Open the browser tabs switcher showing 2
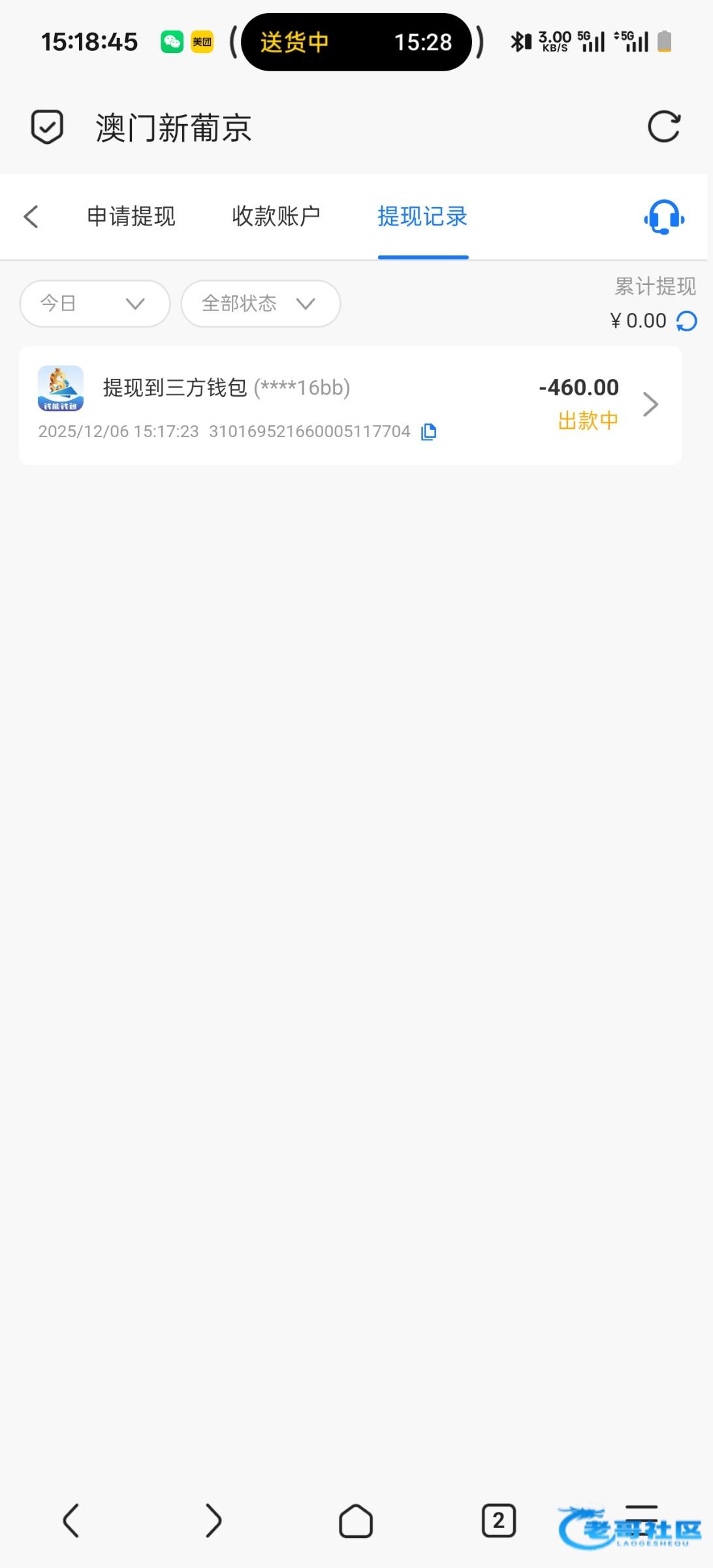Screen dimensions: 713x1568 tap(498, 1521)
